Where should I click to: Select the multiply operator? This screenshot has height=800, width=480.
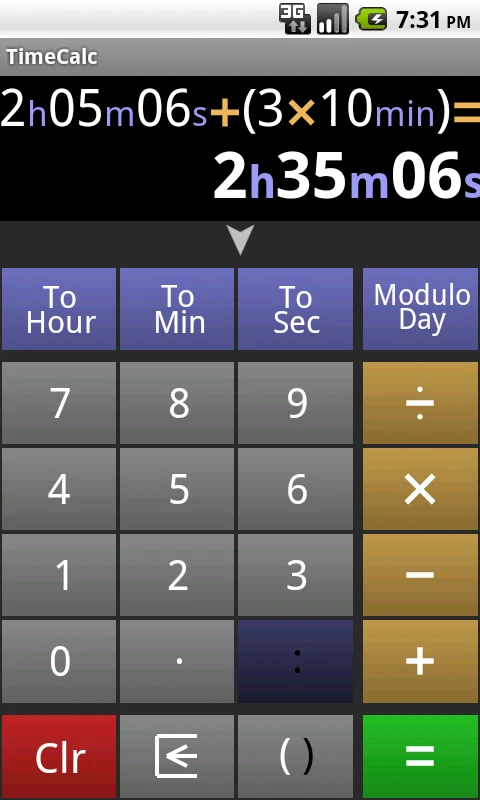pyautogui.click(x=420, y=489)
